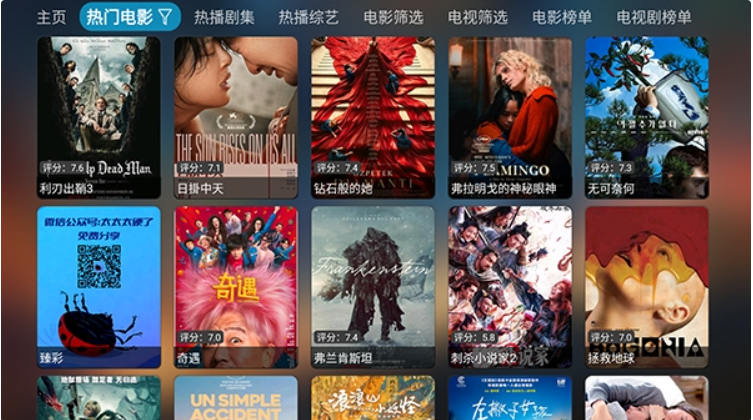
Task: Open the 电影筛选 tab
Action: (x=393, y=17)
